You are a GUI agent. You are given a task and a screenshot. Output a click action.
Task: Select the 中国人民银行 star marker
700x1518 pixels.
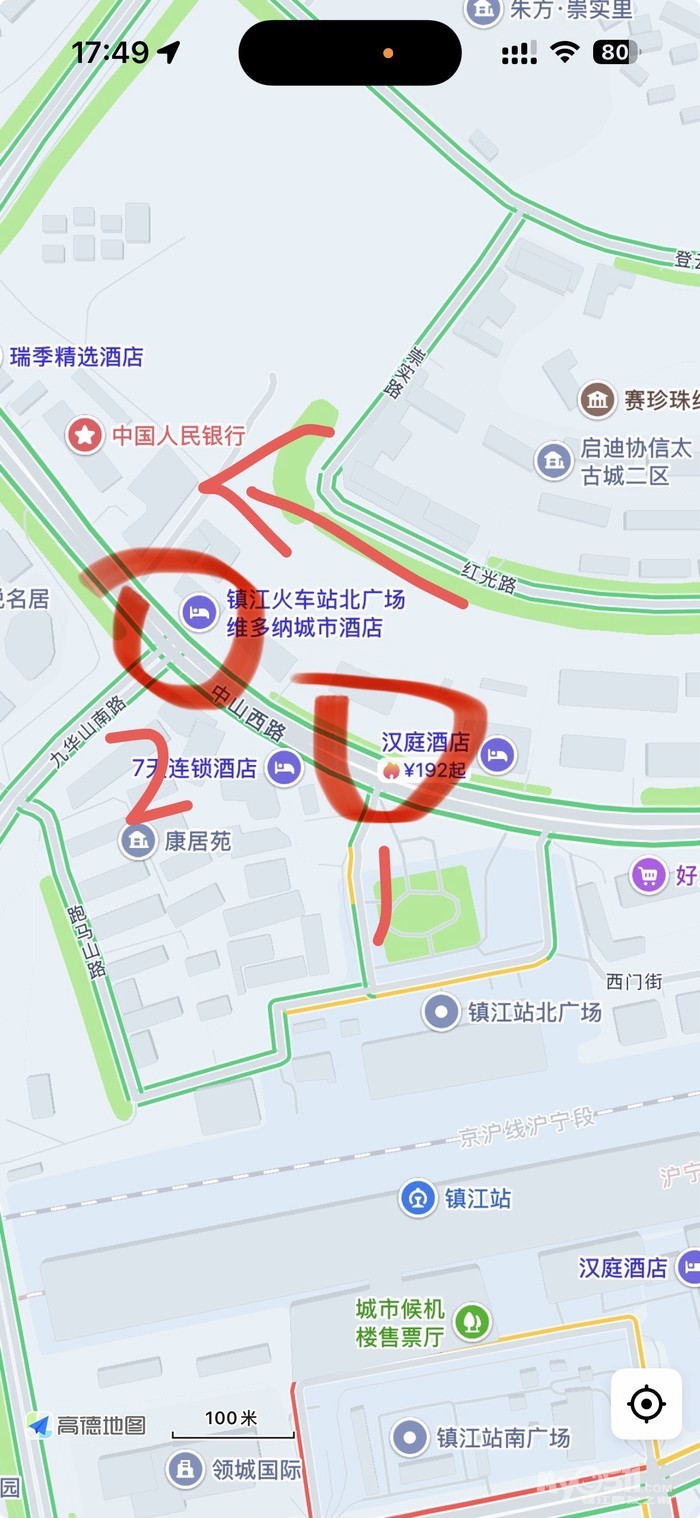click(x=85, y=436)
